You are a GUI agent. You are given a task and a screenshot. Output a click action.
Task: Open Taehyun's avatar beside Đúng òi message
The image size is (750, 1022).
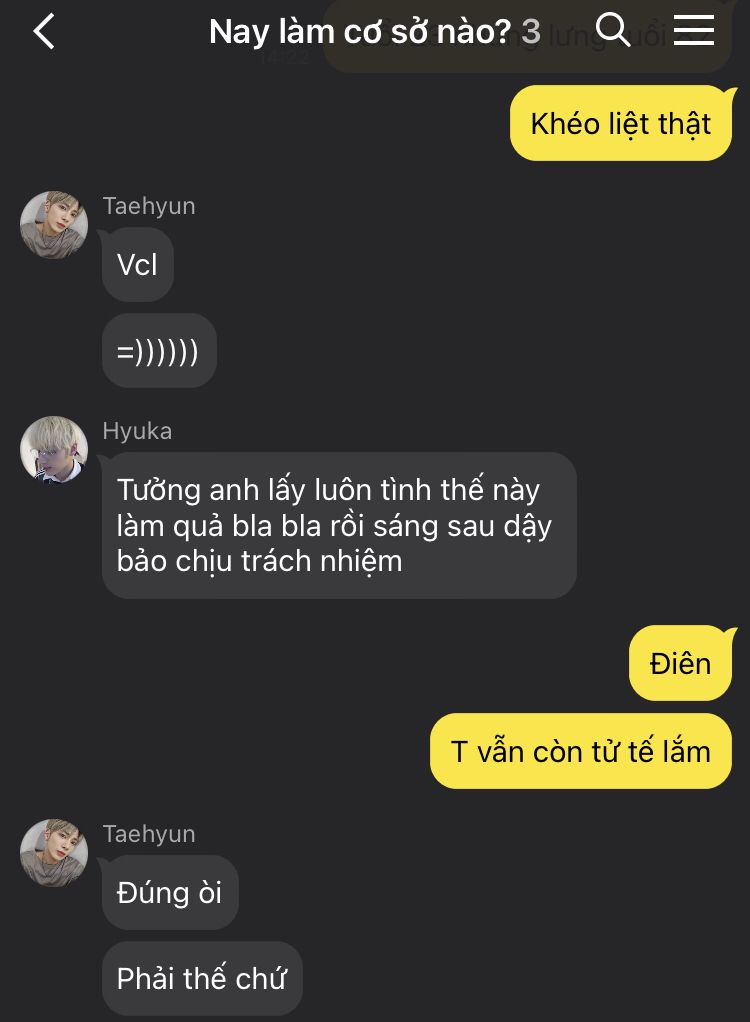[x=54, y=853]
